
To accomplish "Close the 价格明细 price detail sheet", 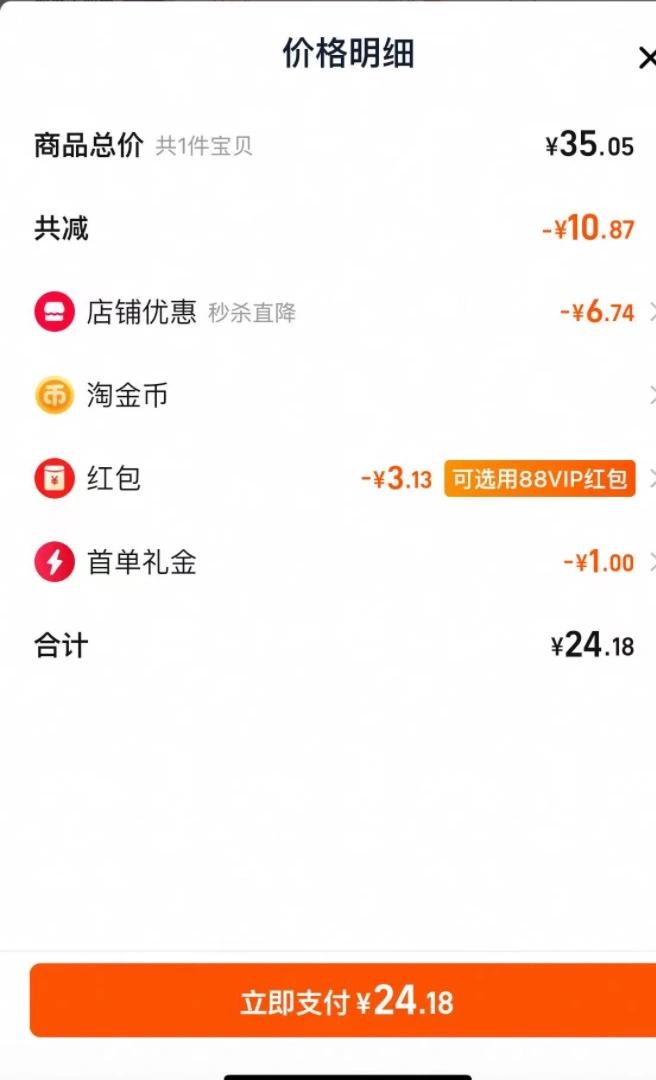I will click(646, 59).
